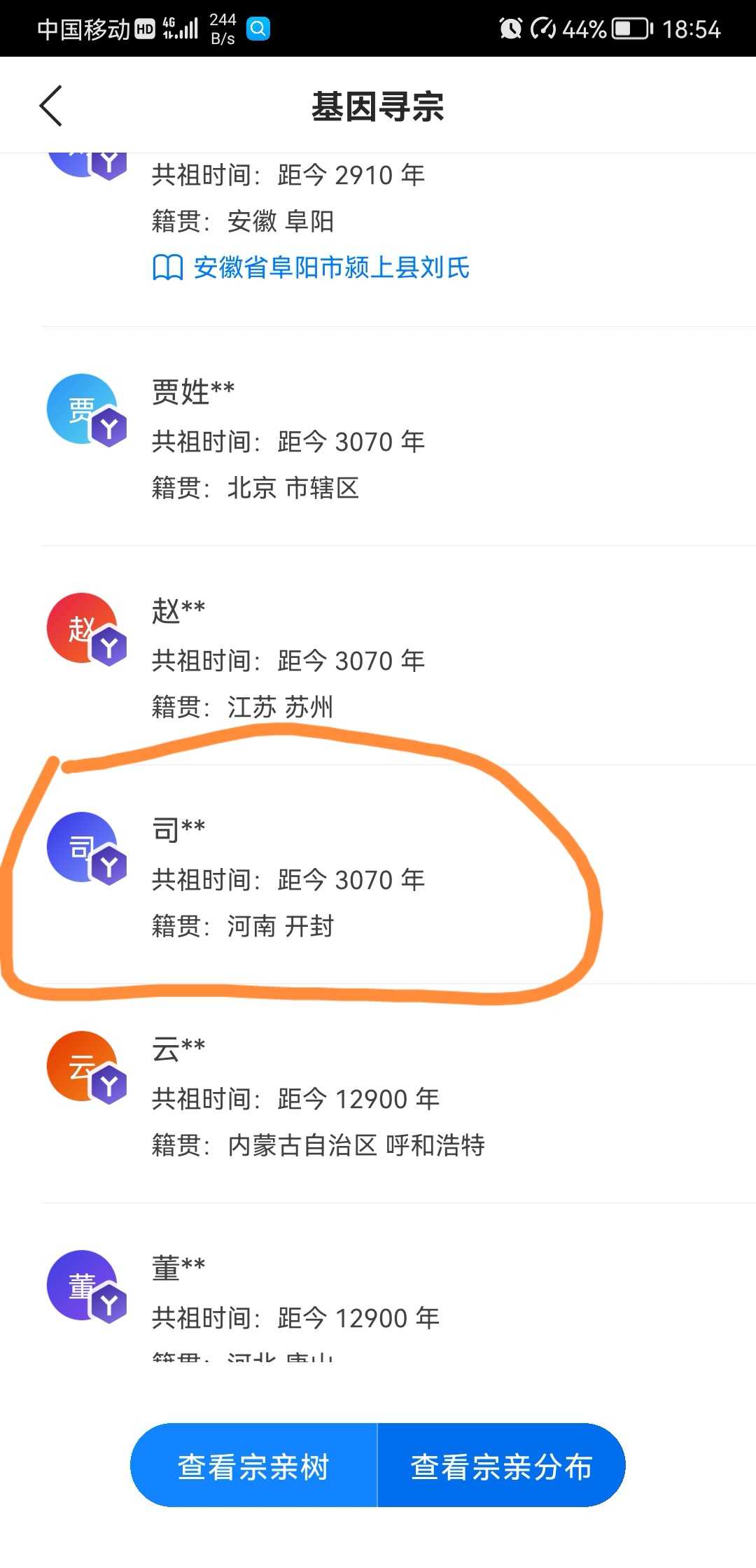Screen dimensions: 756x1568
Task: Tap the 查看宗亲分布 button
Action: (x=501, y=1465)
